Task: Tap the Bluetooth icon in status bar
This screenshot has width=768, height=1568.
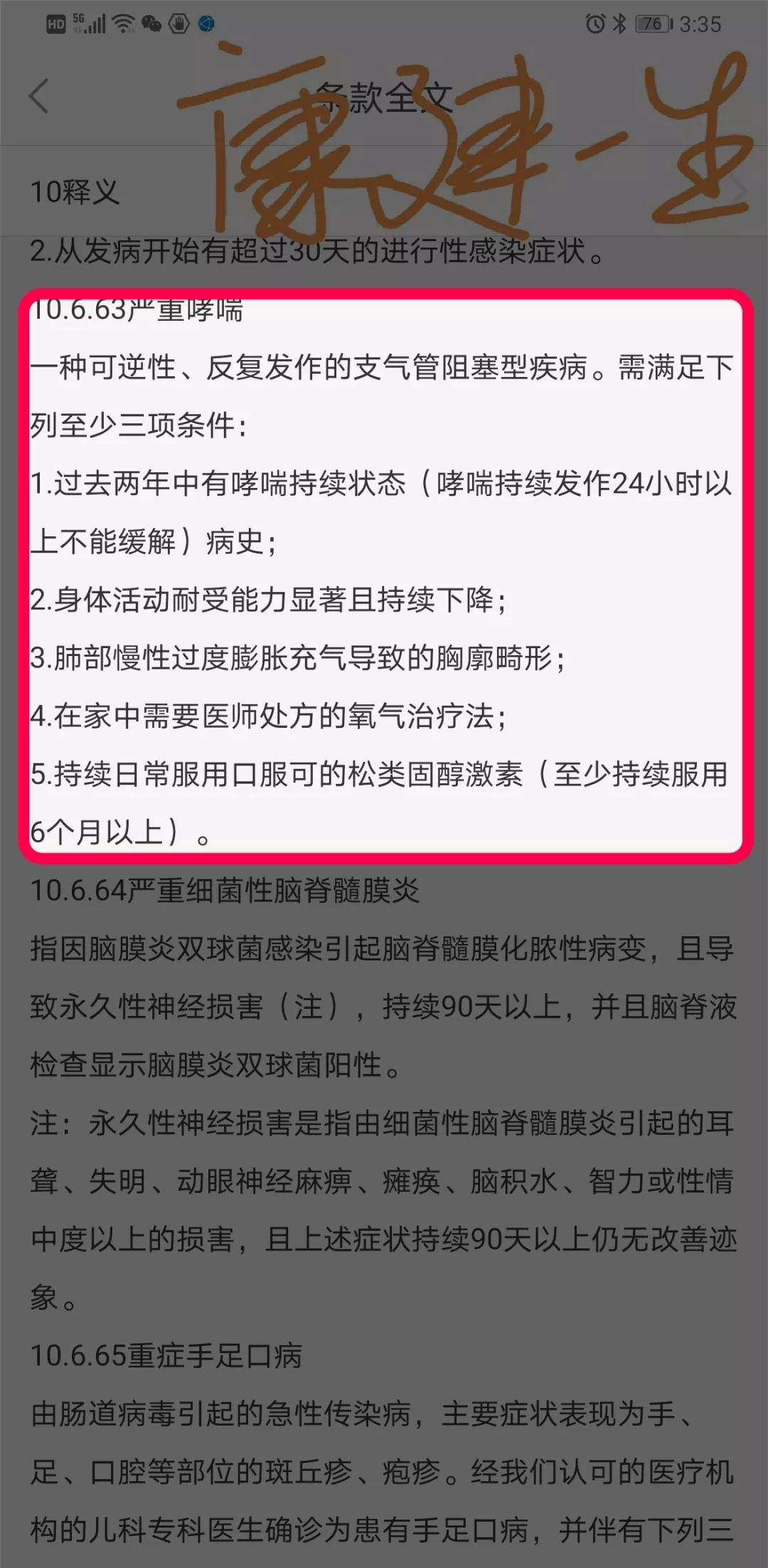Action: 618,21
